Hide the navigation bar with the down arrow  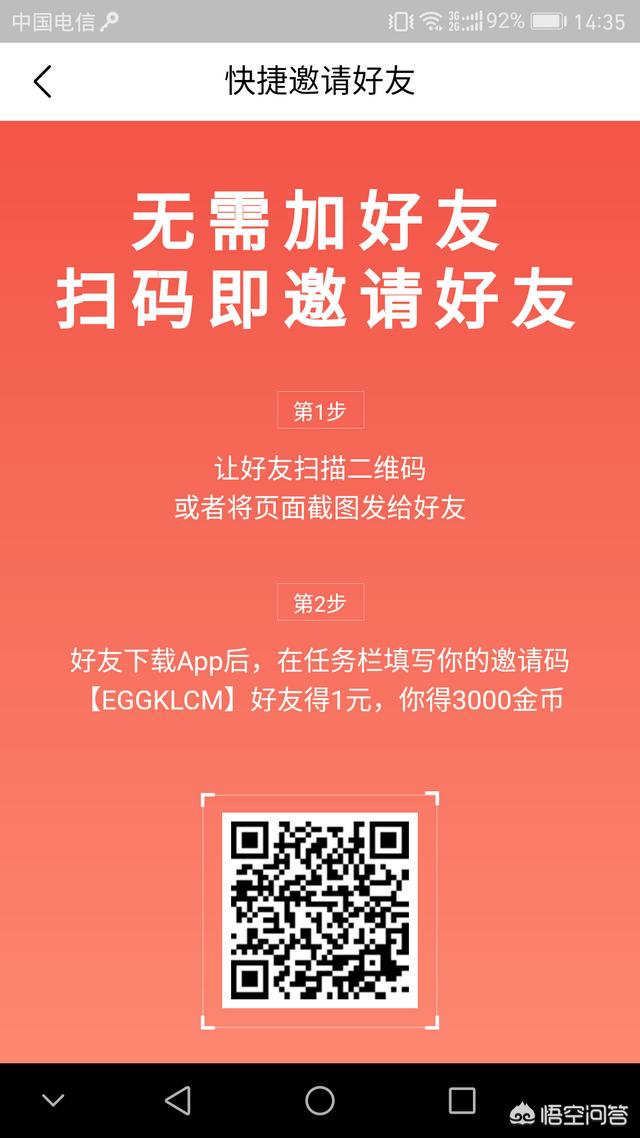(53, 1101)
